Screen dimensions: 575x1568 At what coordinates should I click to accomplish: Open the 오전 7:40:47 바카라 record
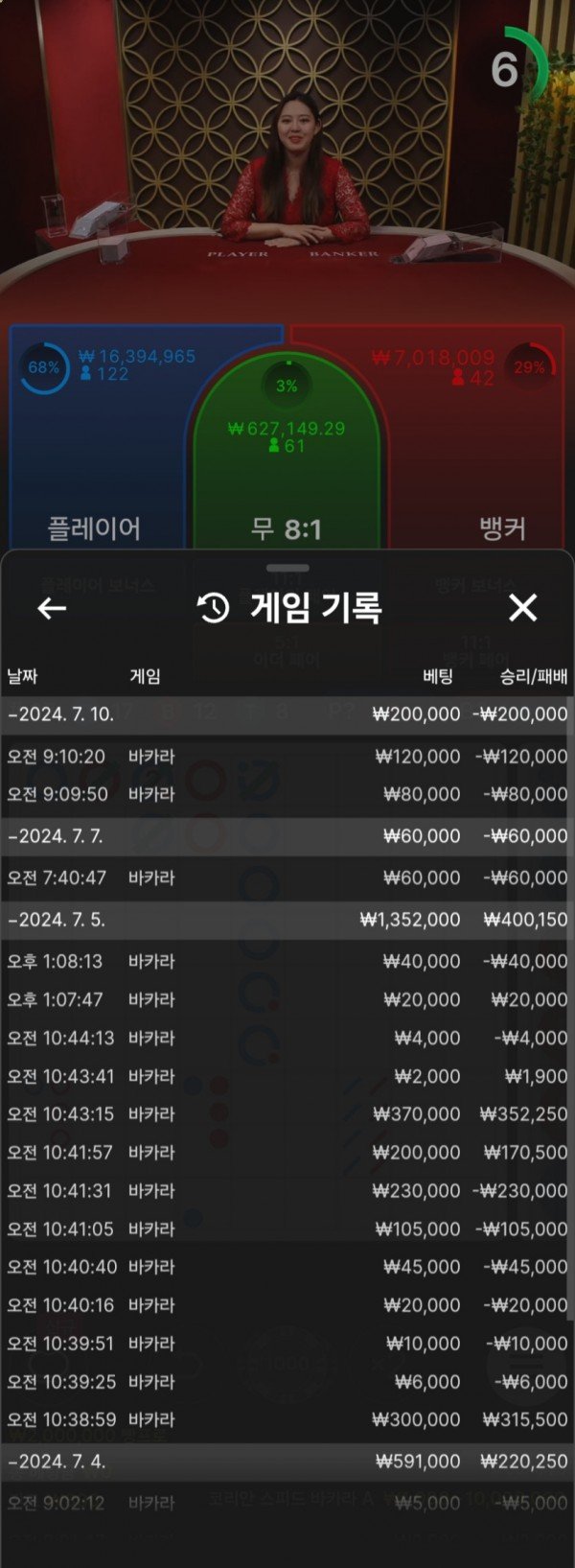[287, 878]
